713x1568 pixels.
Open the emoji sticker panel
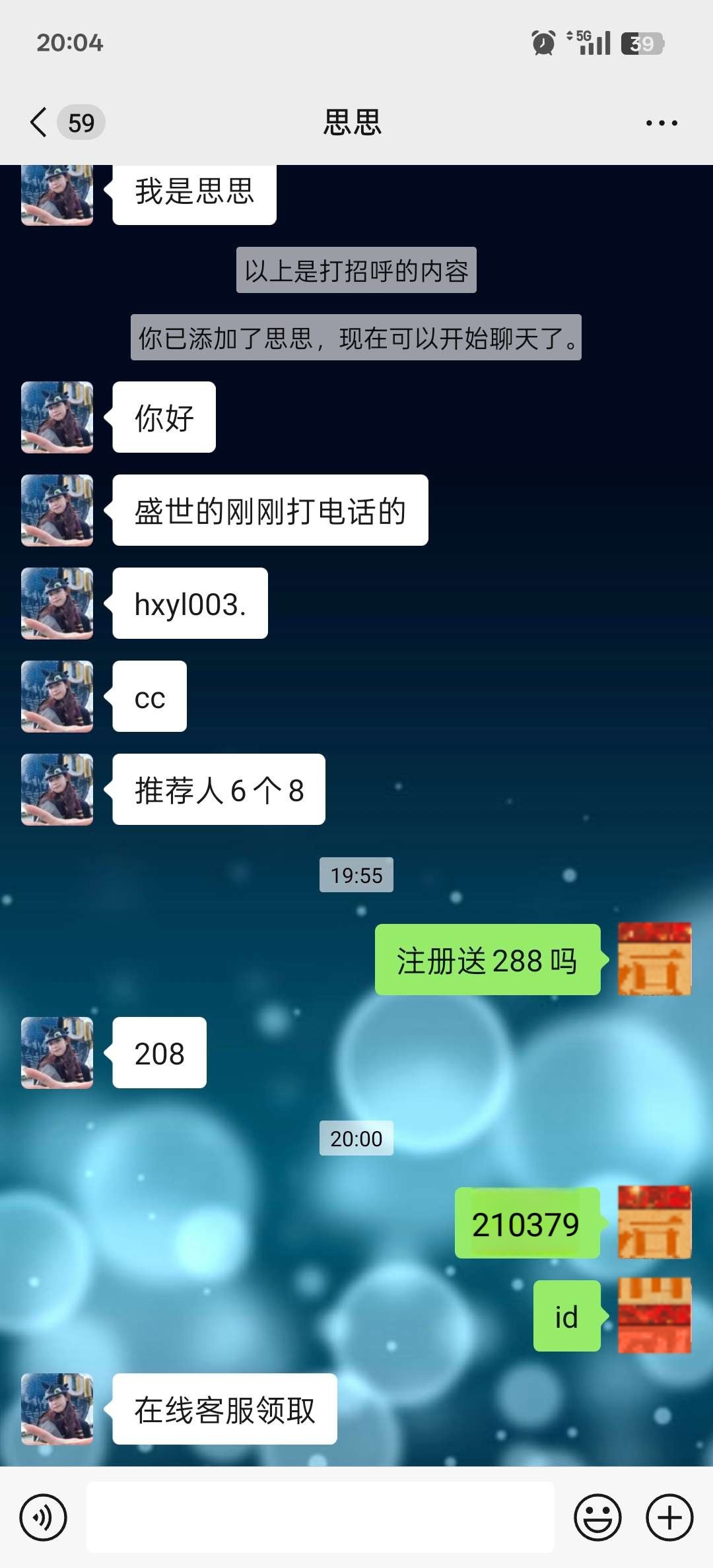(597, 1517)
